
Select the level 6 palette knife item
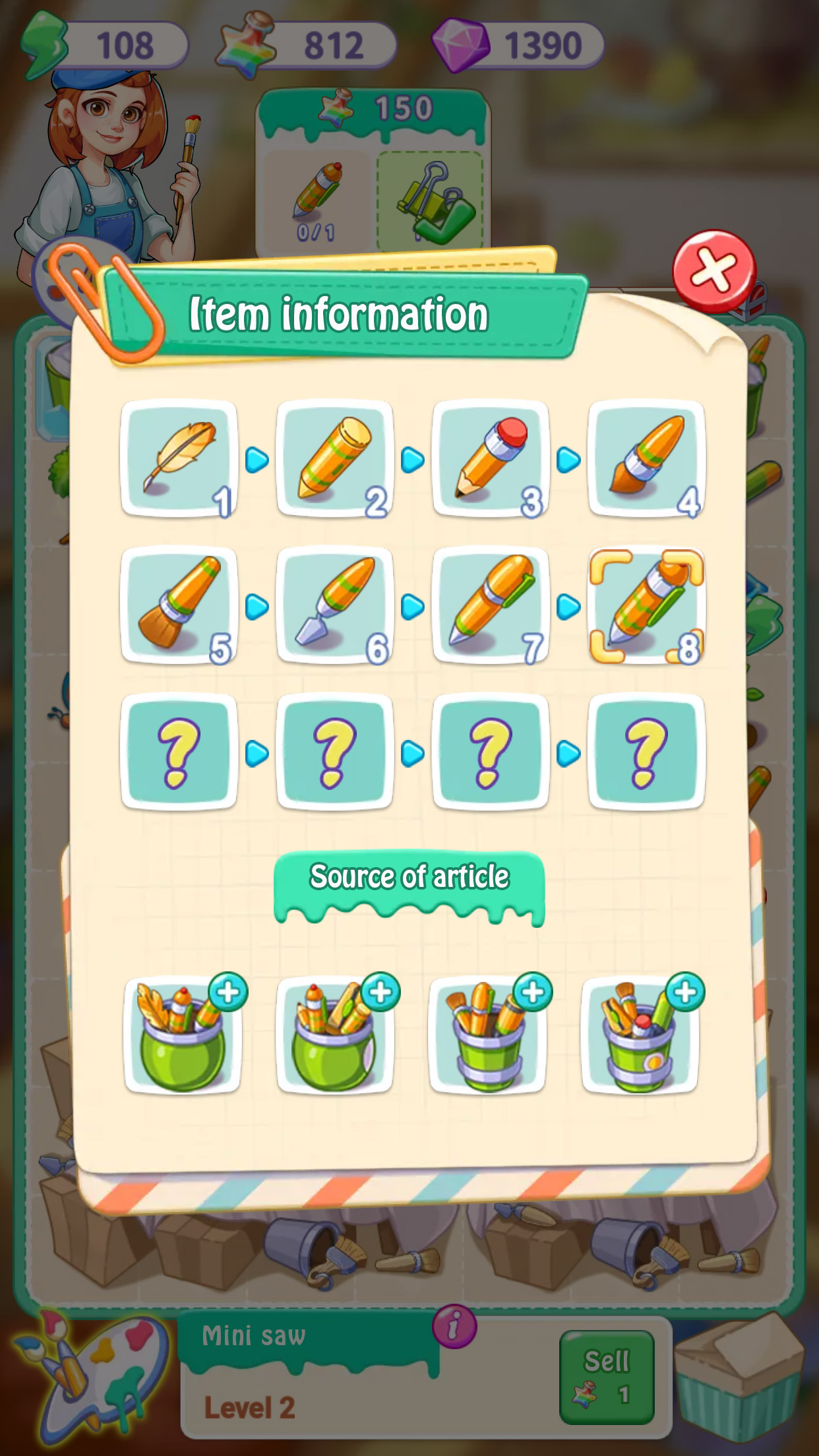click(x=334, y=605)
